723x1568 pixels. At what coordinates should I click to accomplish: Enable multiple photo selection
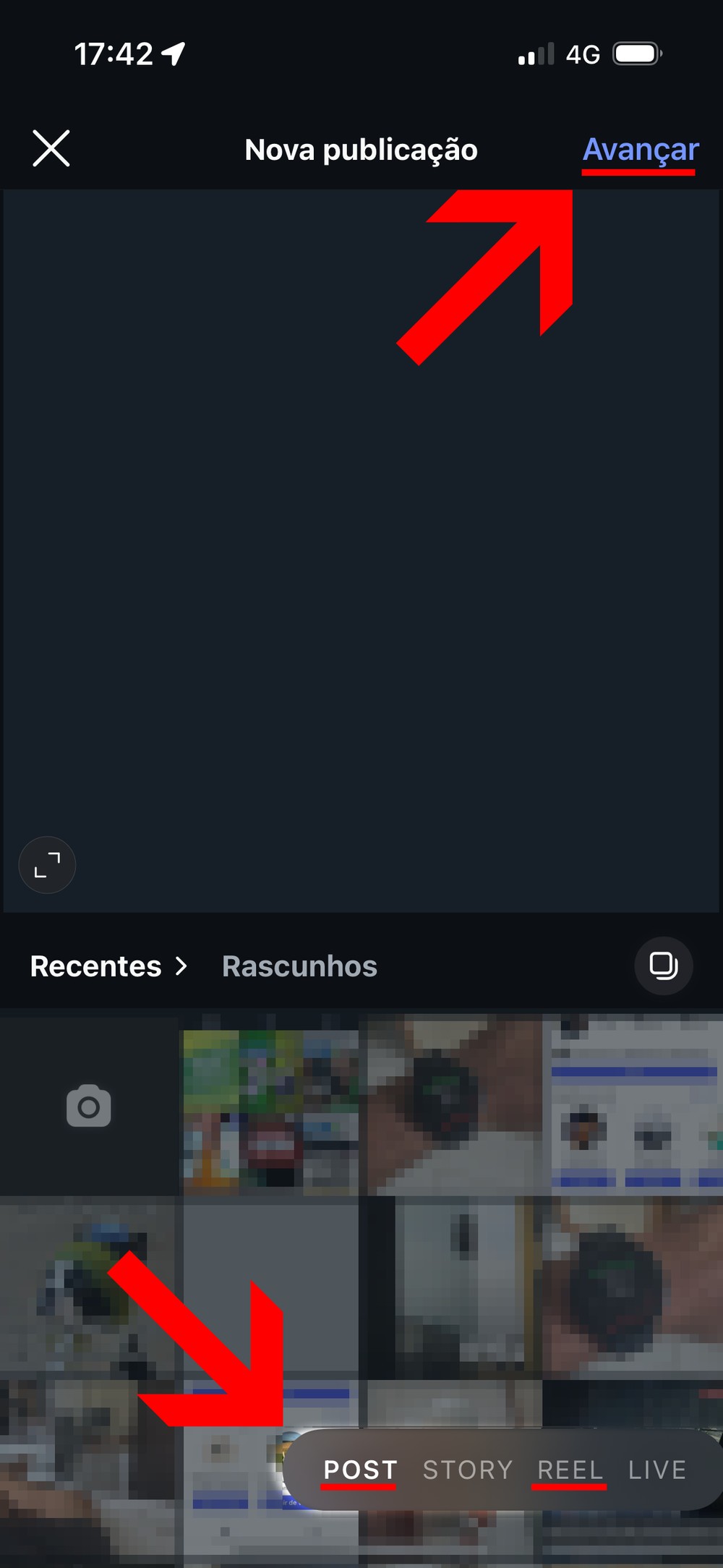(x=663, y=966)
